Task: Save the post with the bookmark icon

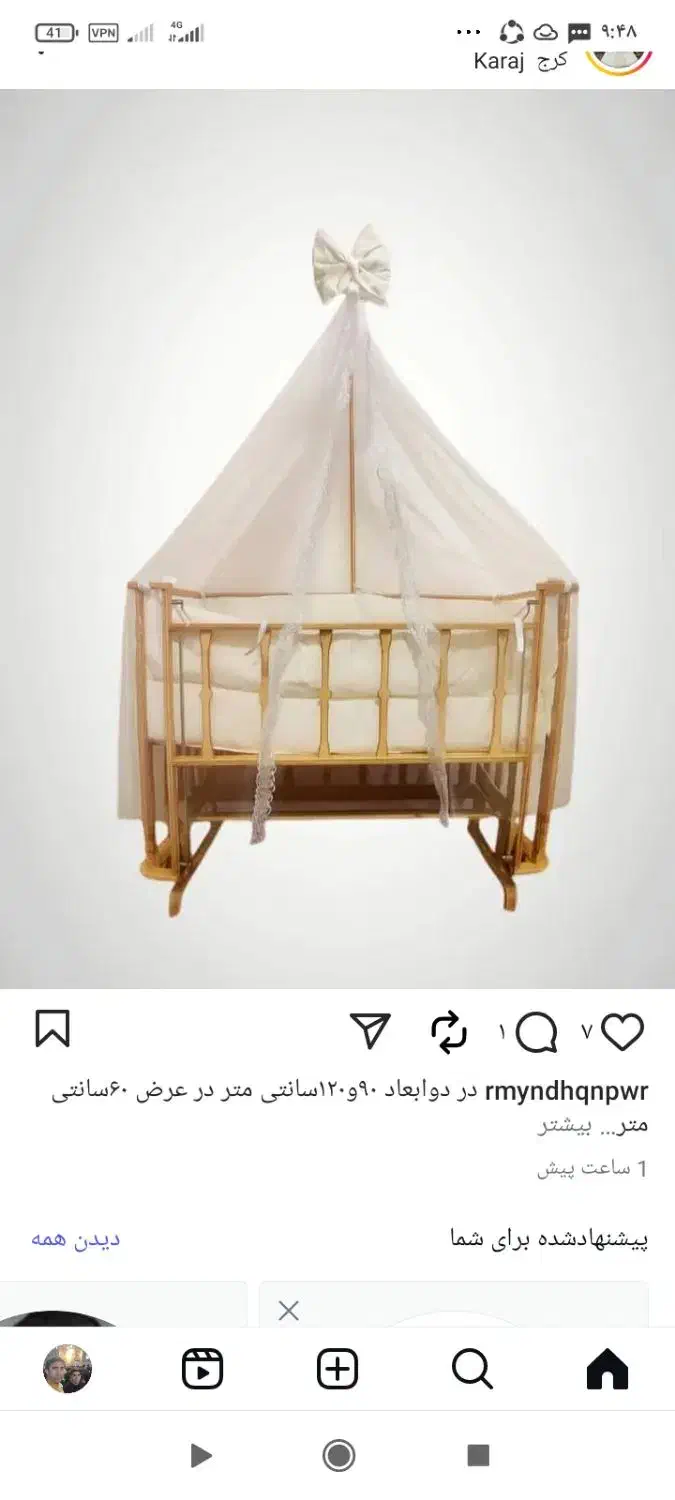Action: click(53, 1029)
